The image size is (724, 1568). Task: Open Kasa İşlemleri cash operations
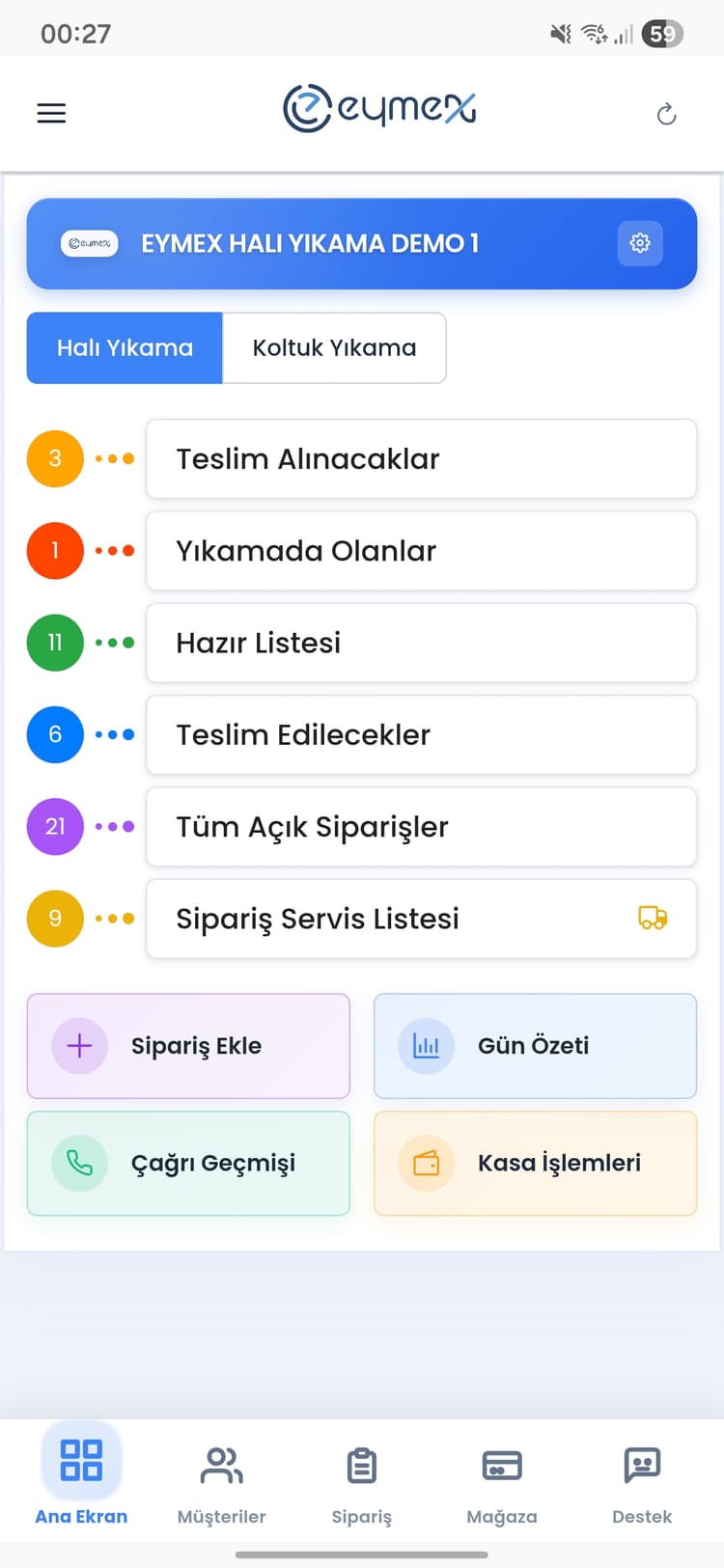535,1163
